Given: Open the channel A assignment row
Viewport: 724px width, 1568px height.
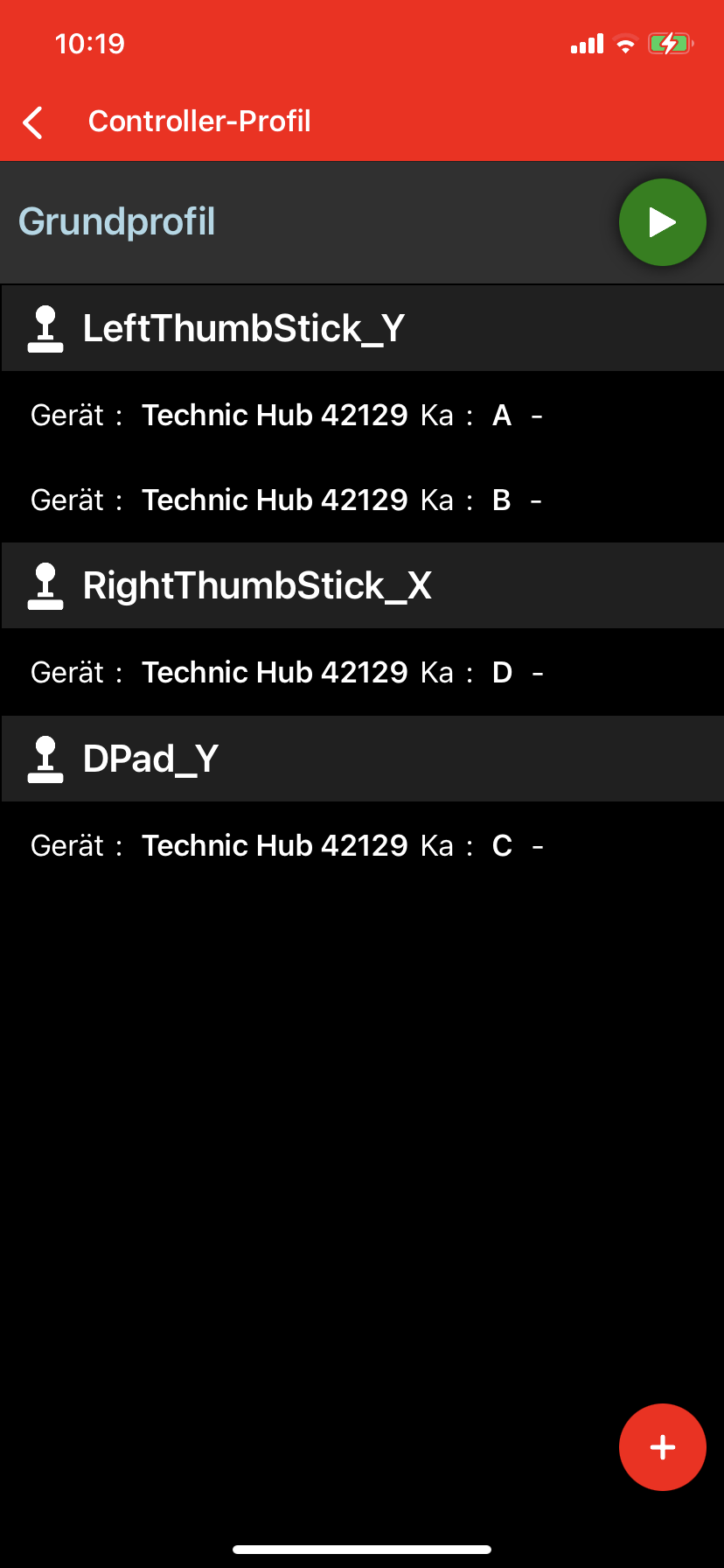Looking at the screenshot, I should (362, 415).
